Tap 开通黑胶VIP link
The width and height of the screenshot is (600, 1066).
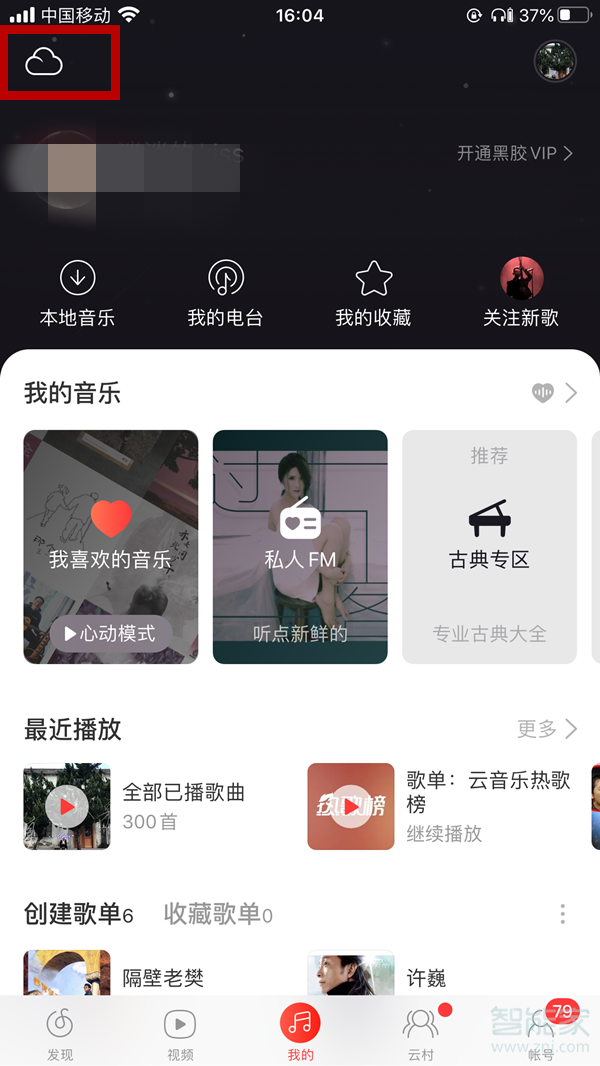[x=515, y=154]
